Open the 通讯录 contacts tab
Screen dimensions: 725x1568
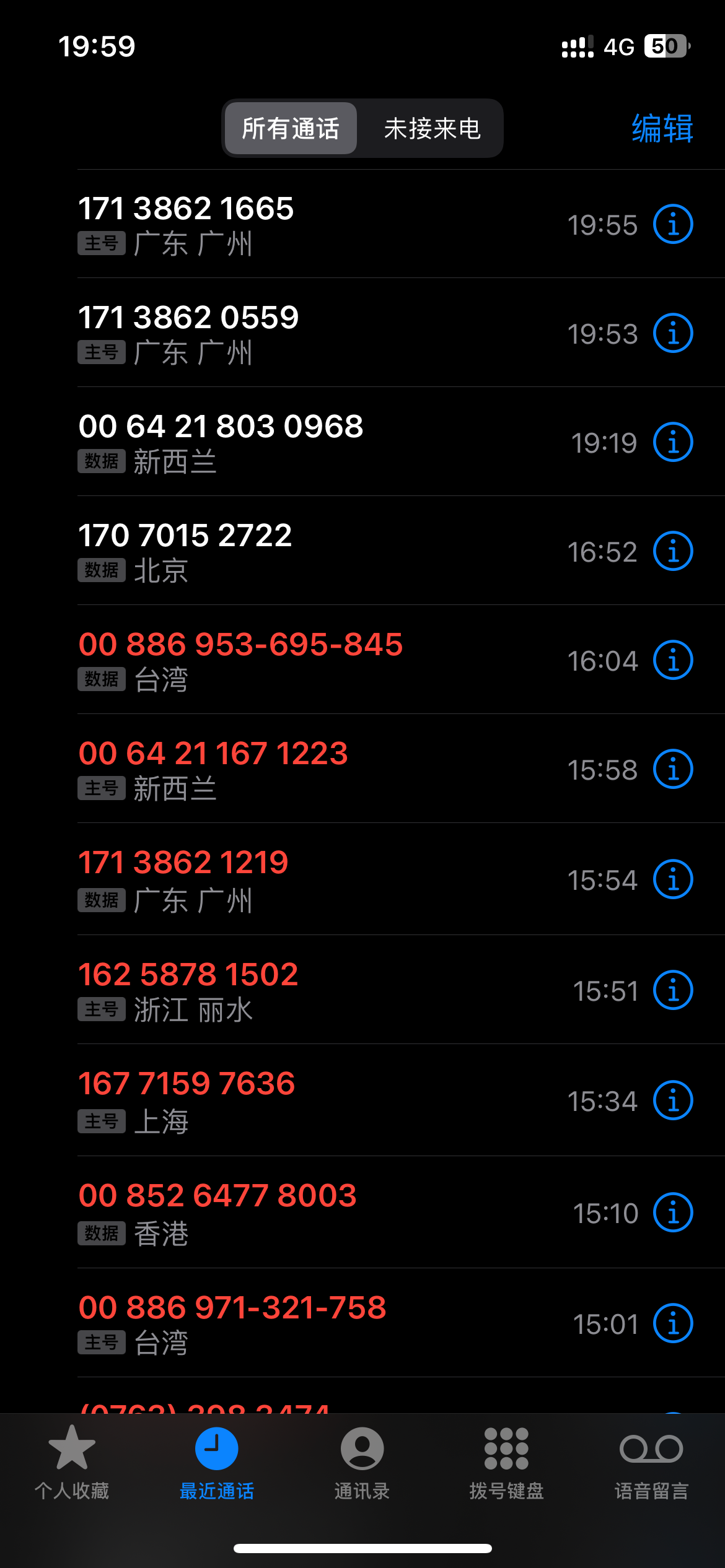point(362,1463)
